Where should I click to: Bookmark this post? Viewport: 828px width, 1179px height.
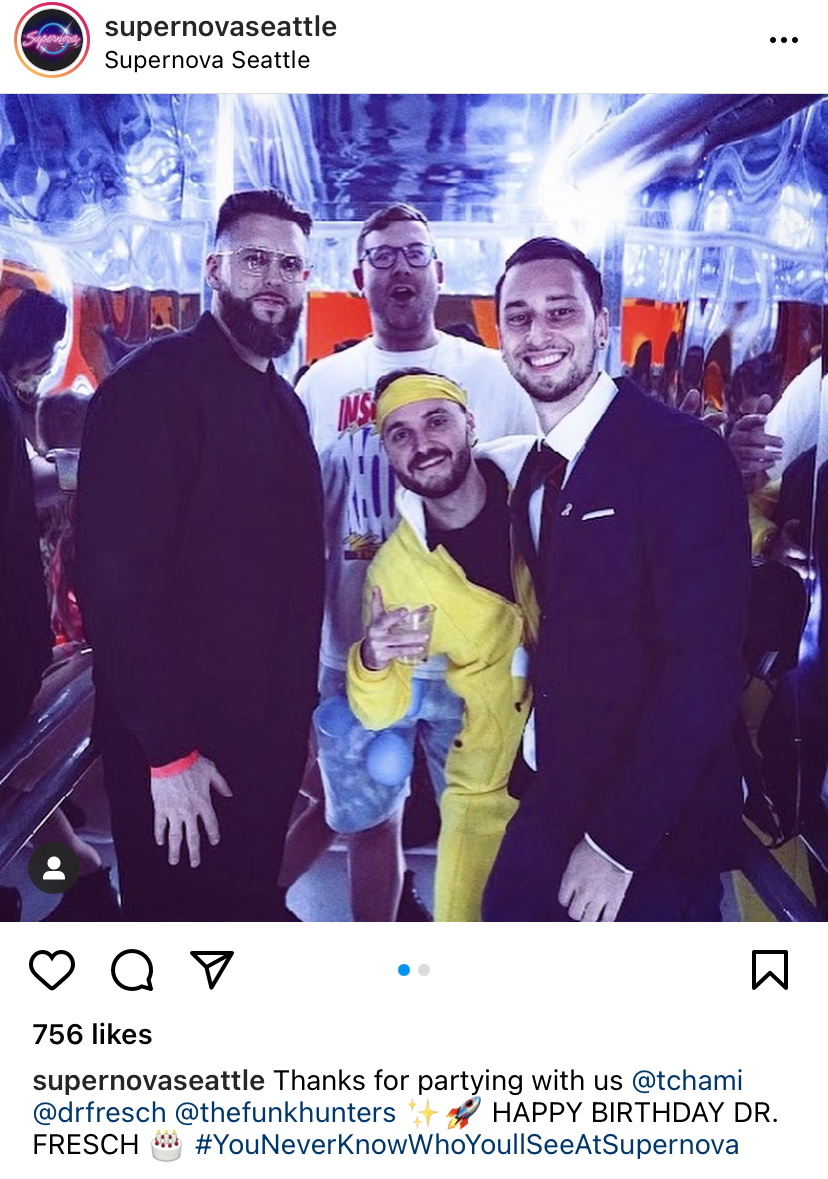coord(769,969)
